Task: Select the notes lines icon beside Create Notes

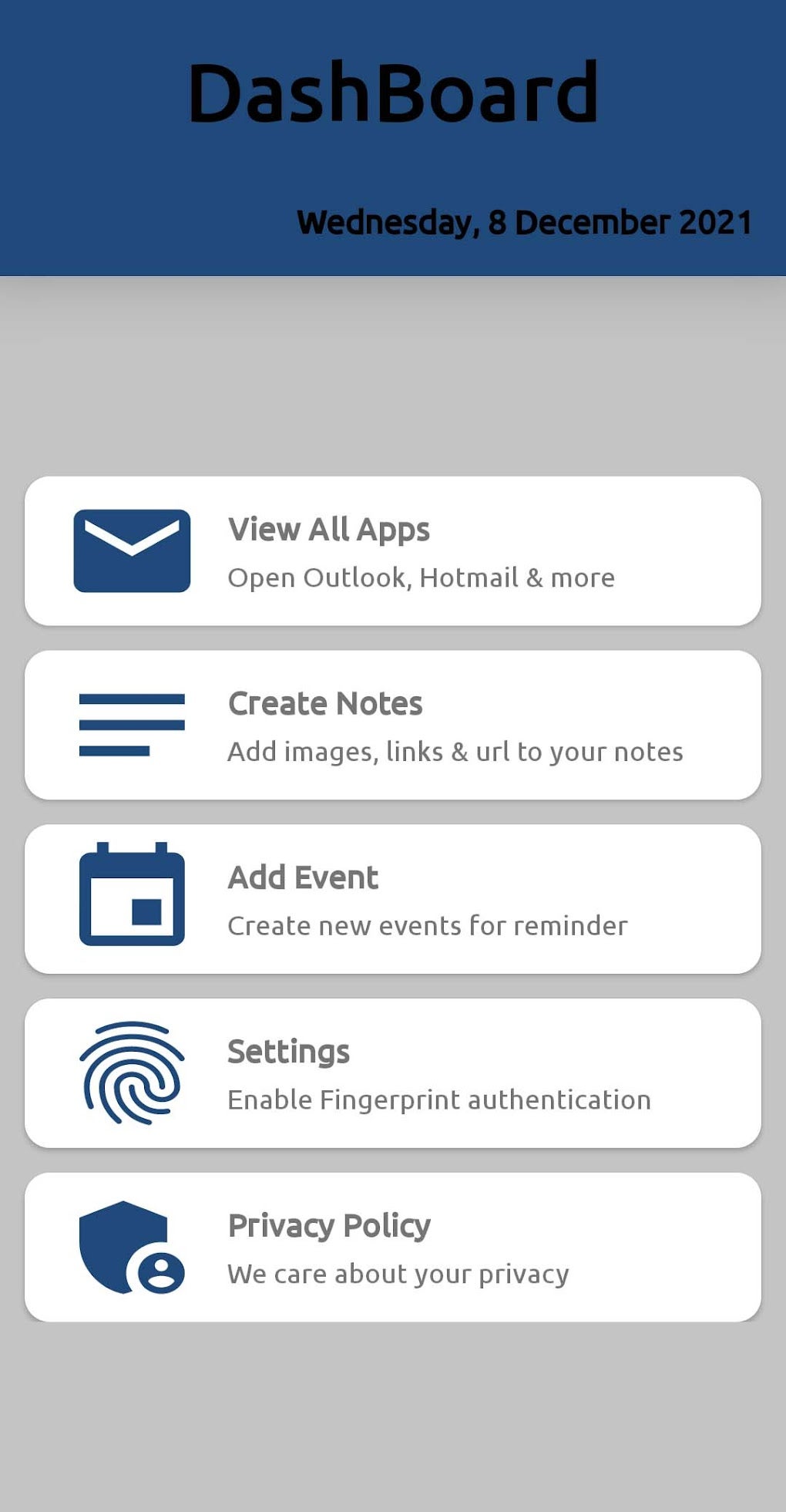Action: click(132, 723)
